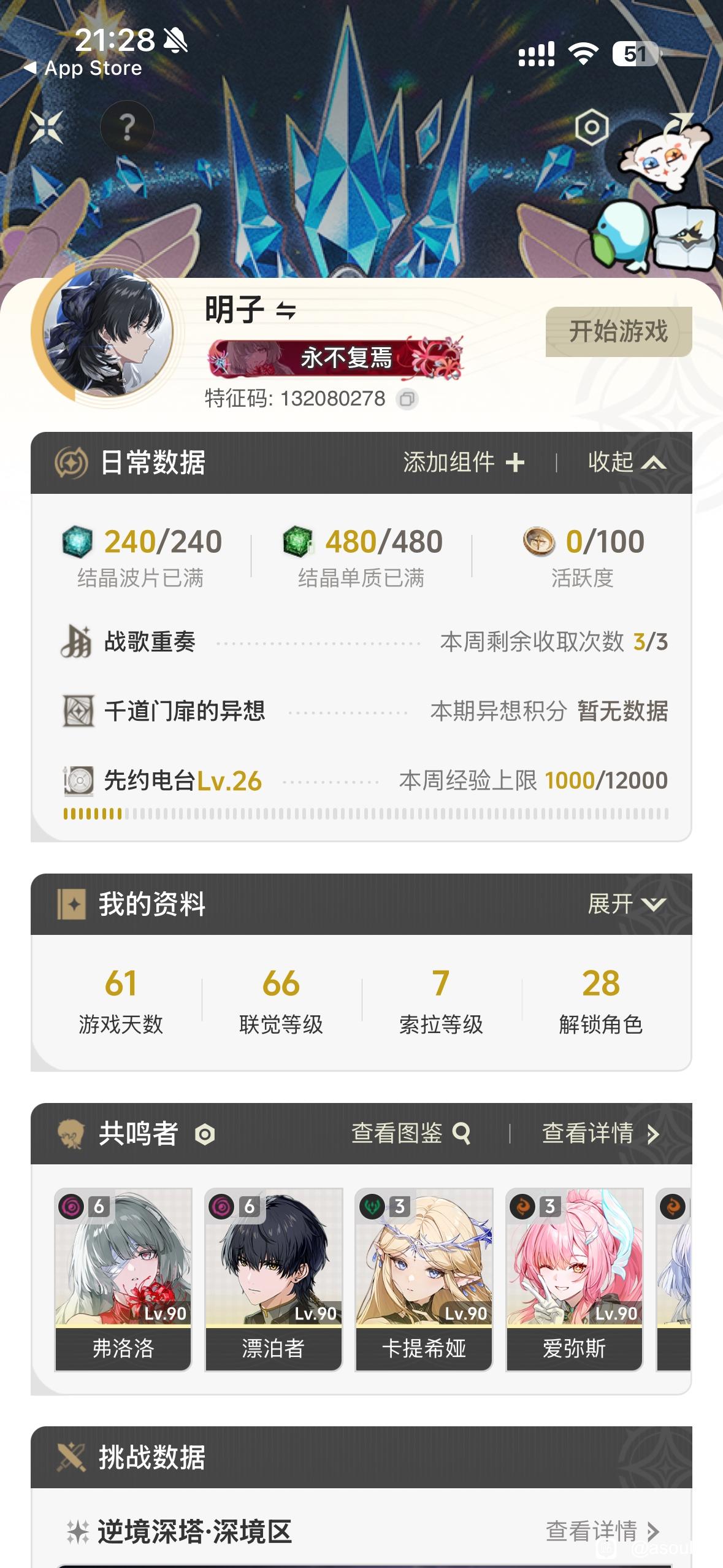This screenshot has height=1568, width=723.
Task: Open the help question mark icon
Action: click(x=127, y=127)
